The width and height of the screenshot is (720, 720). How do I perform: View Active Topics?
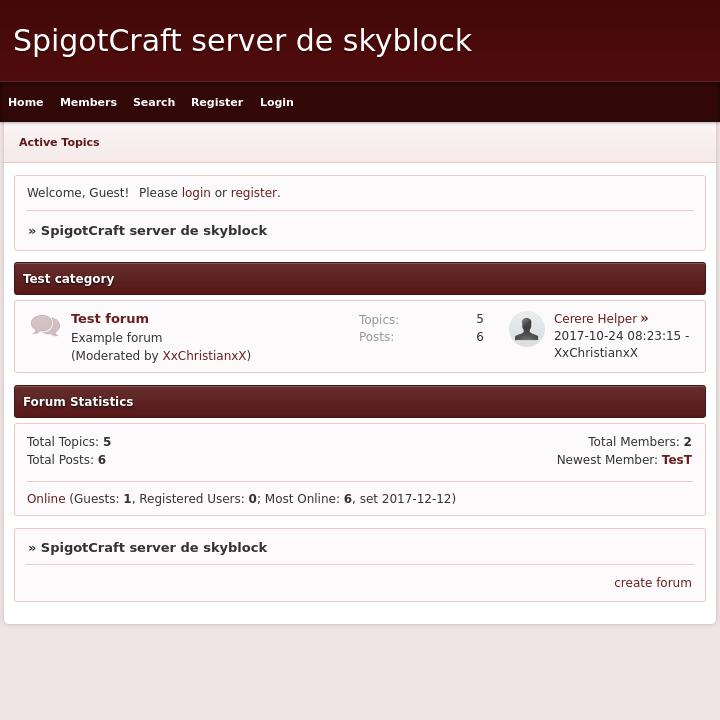(x=59, y=142)
